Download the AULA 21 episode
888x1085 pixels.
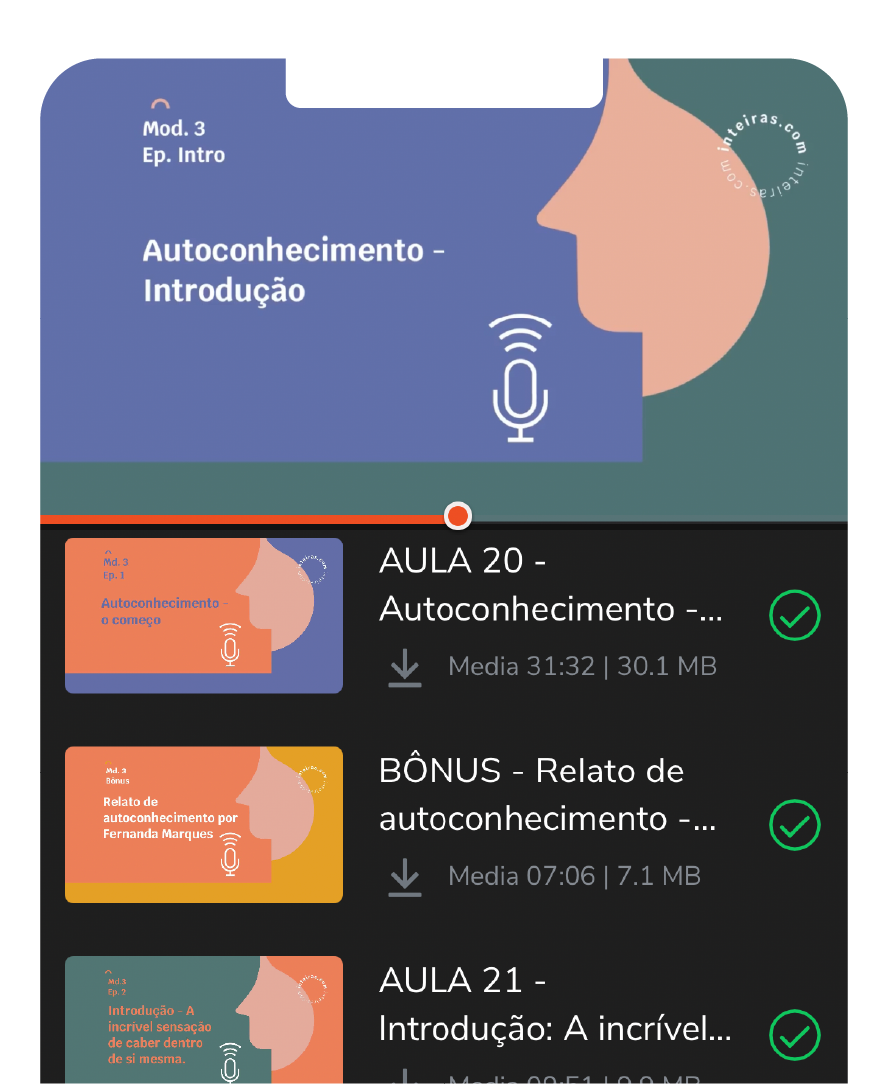(404, 1080)
